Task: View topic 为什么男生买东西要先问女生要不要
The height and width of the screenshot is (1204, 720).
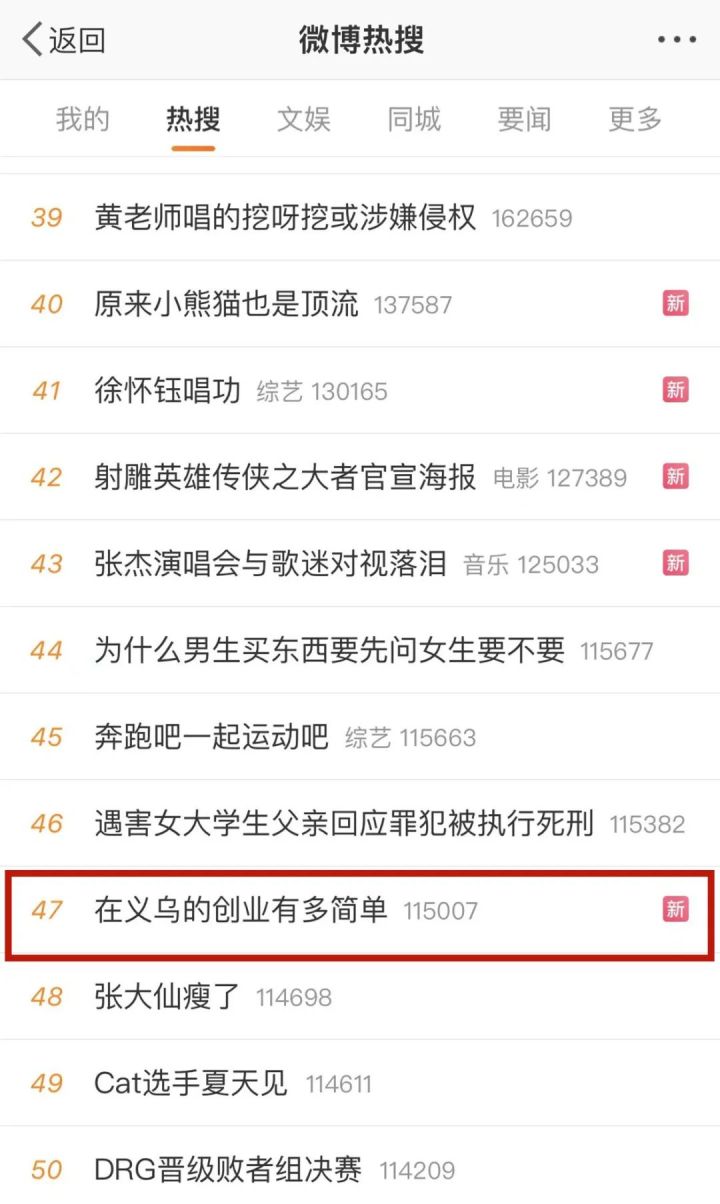Action: [329, 650]
